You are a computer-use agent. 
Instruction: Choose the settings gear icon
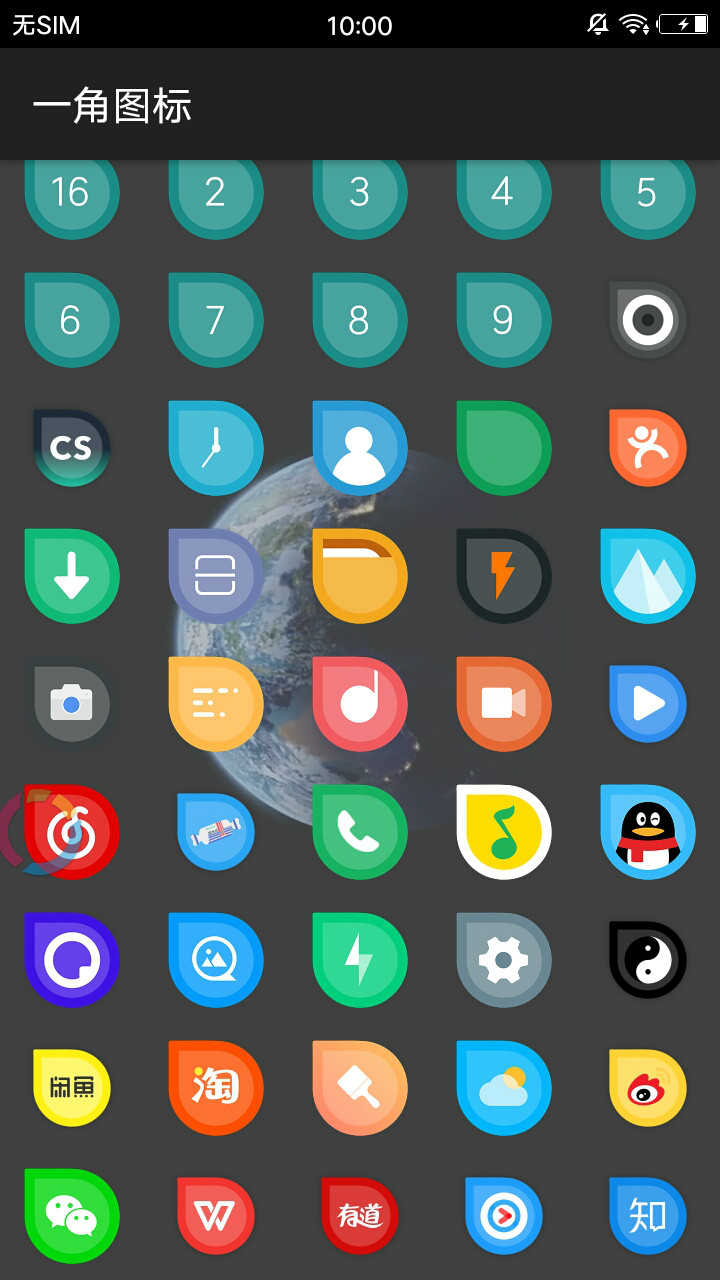[504, 960]
